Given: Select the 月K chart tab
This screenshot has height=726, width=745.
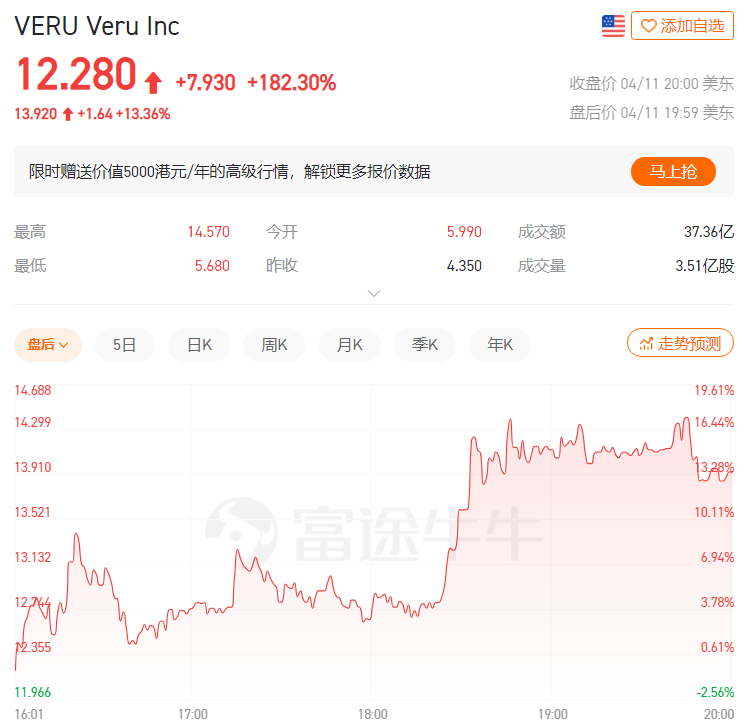Looking at the screenshot, I should point(349,344).
